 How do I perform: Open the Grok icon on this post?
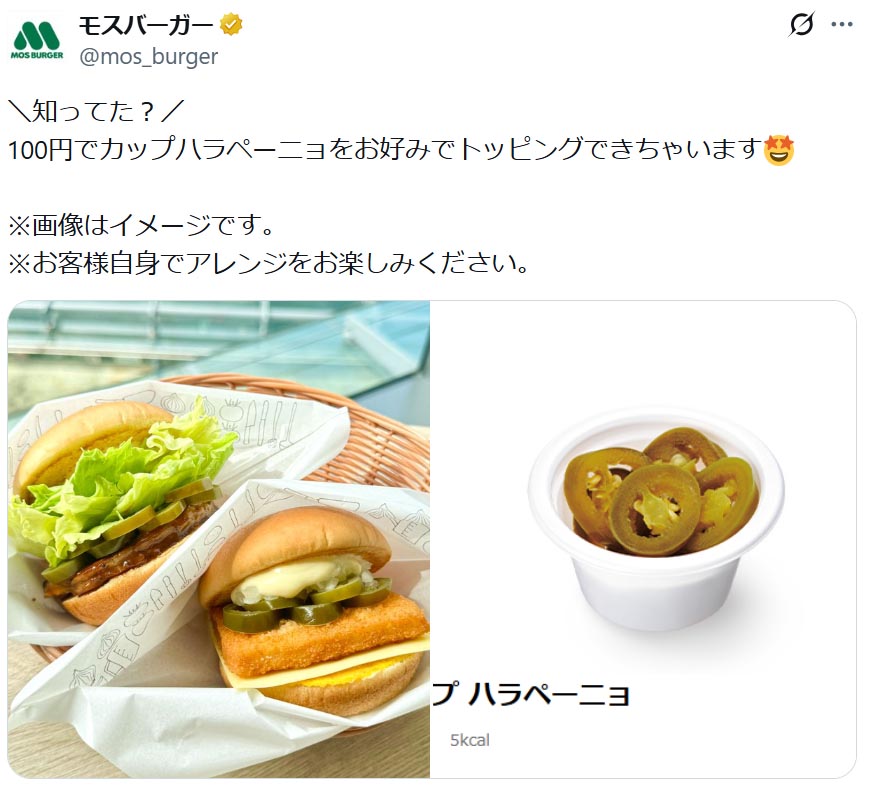coord(801,24)
